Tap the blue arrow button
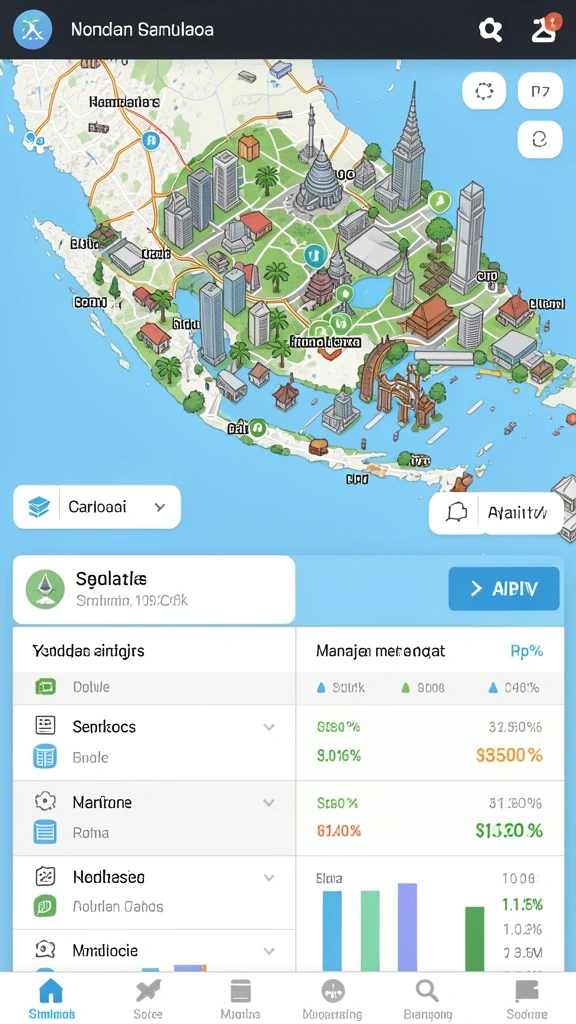This screenshot has width=576, height=1024. pyautogui.click(x=504, y=588)
